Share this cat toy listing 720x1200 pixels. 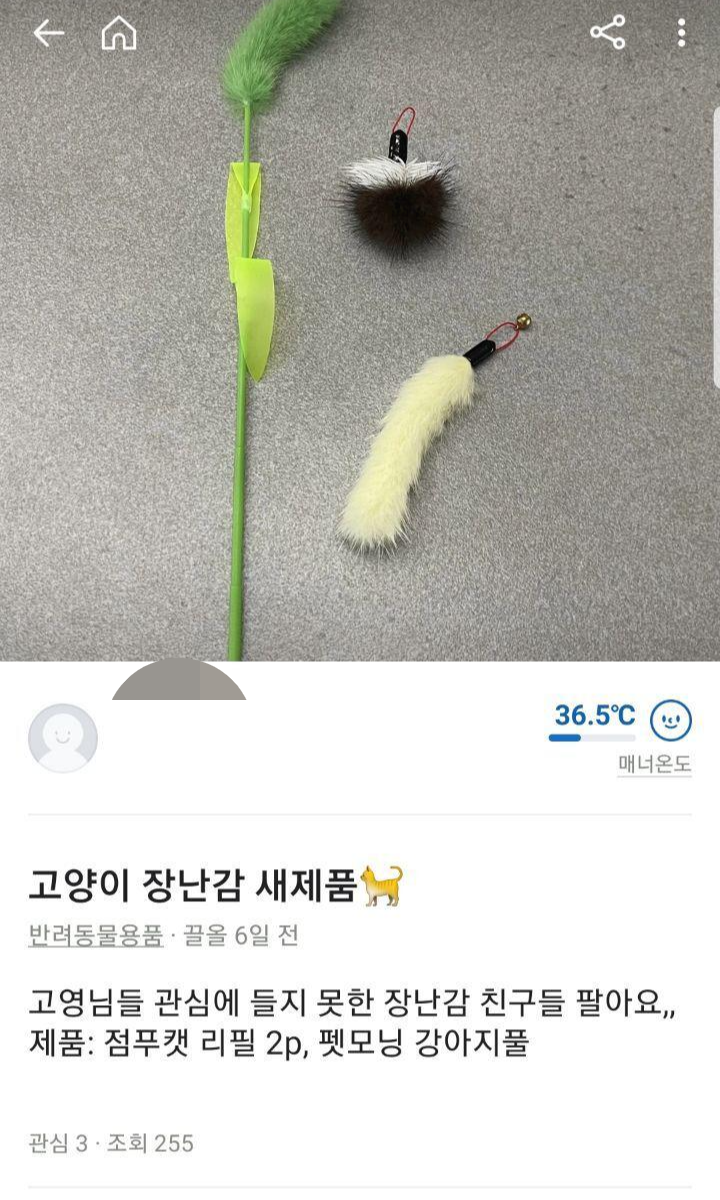pos(607,33)
